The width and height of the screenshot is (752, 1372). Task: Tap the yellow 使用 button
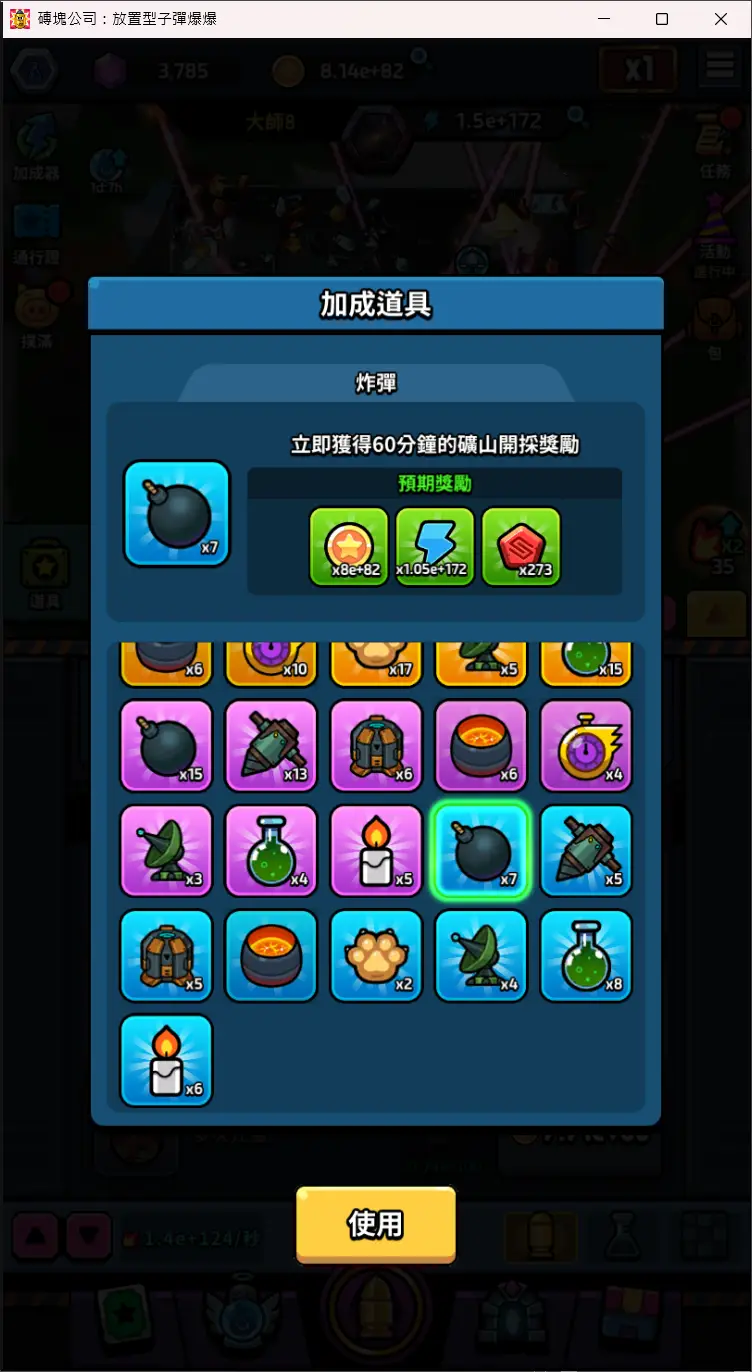[x=376, y=1224]
